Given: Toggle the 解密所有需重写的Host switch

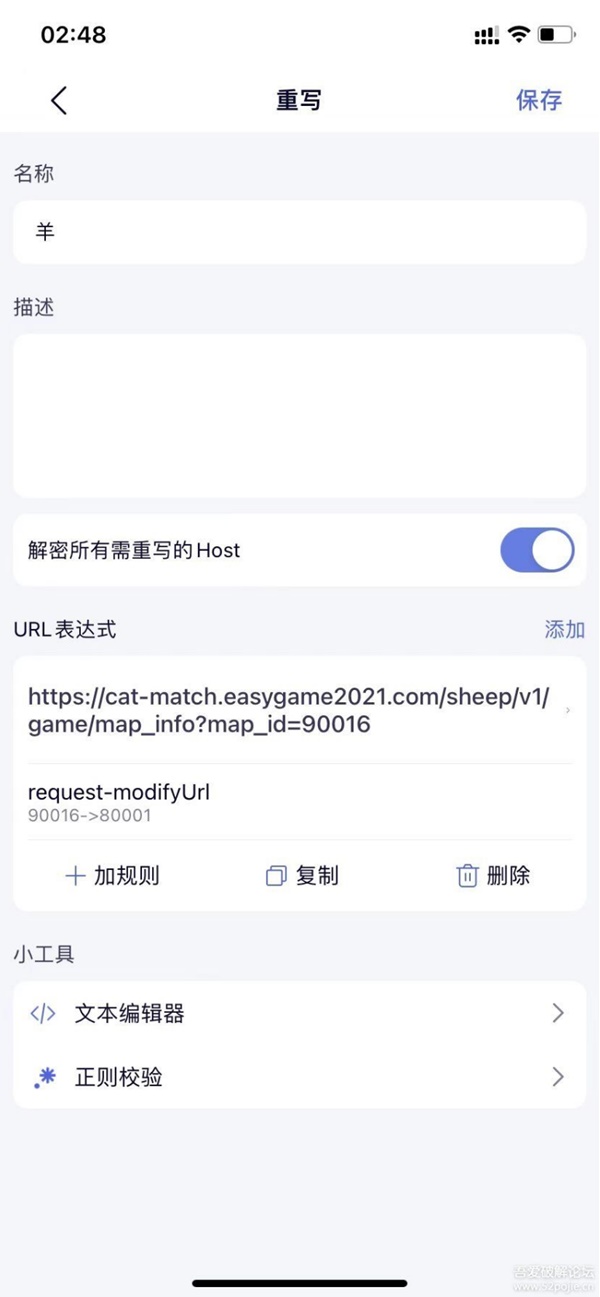Looking at the screenshot, I should click(x=537, y=550).
